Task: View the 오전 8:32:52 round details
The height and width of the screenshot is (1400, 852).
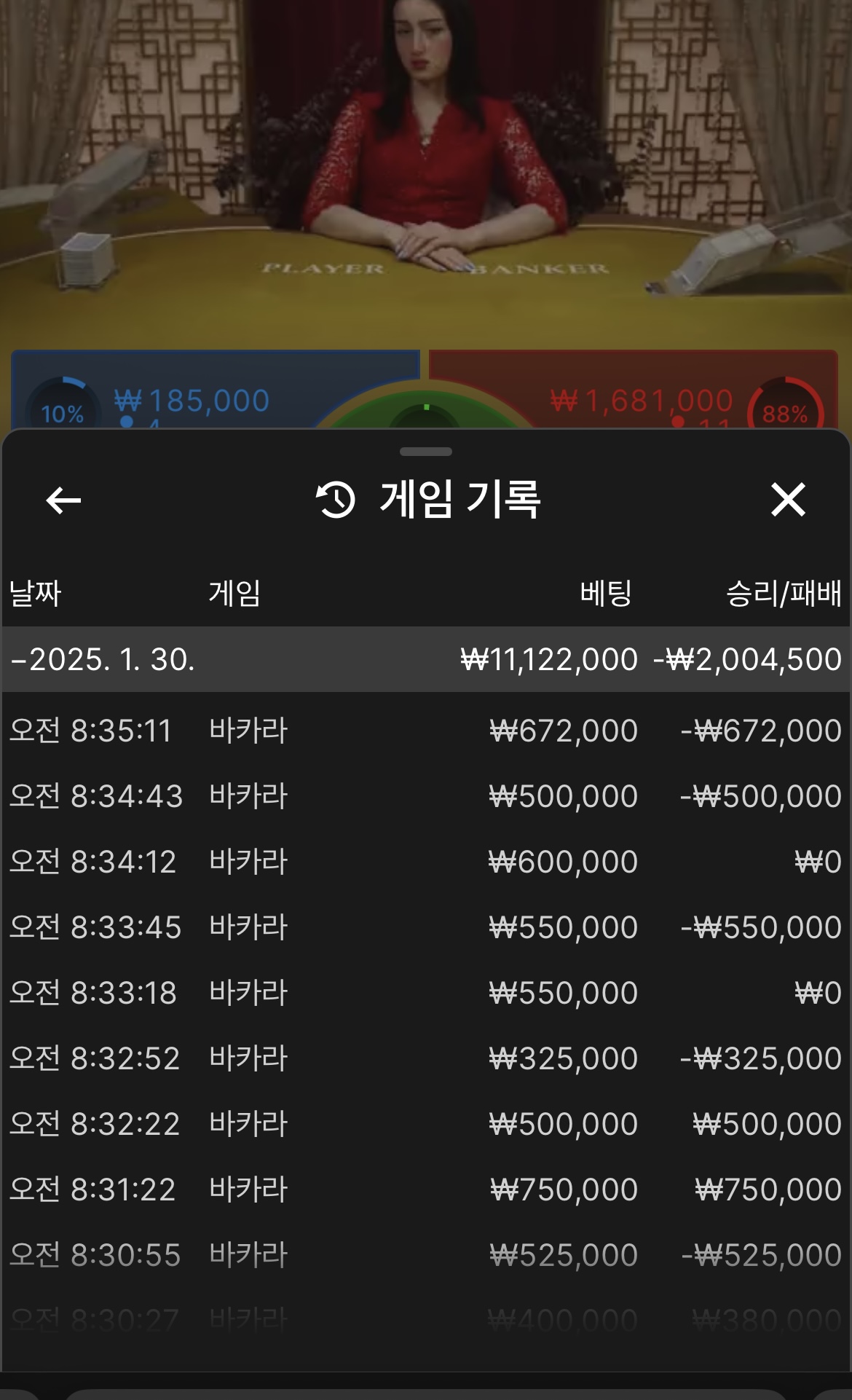Action: point(425,1058)
